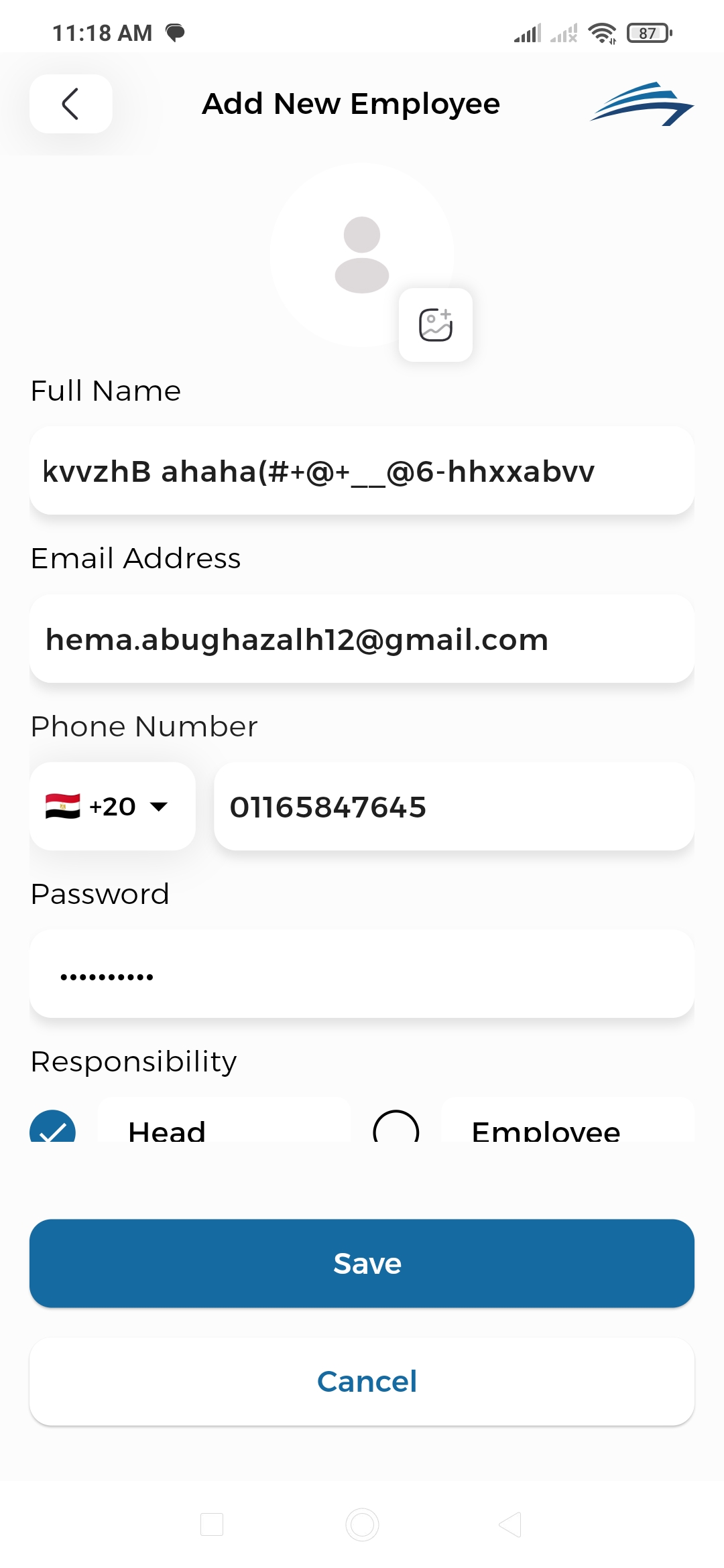The image size is (724, 1568).
Task: Edit the Email Address field
Action: point(362,639)
